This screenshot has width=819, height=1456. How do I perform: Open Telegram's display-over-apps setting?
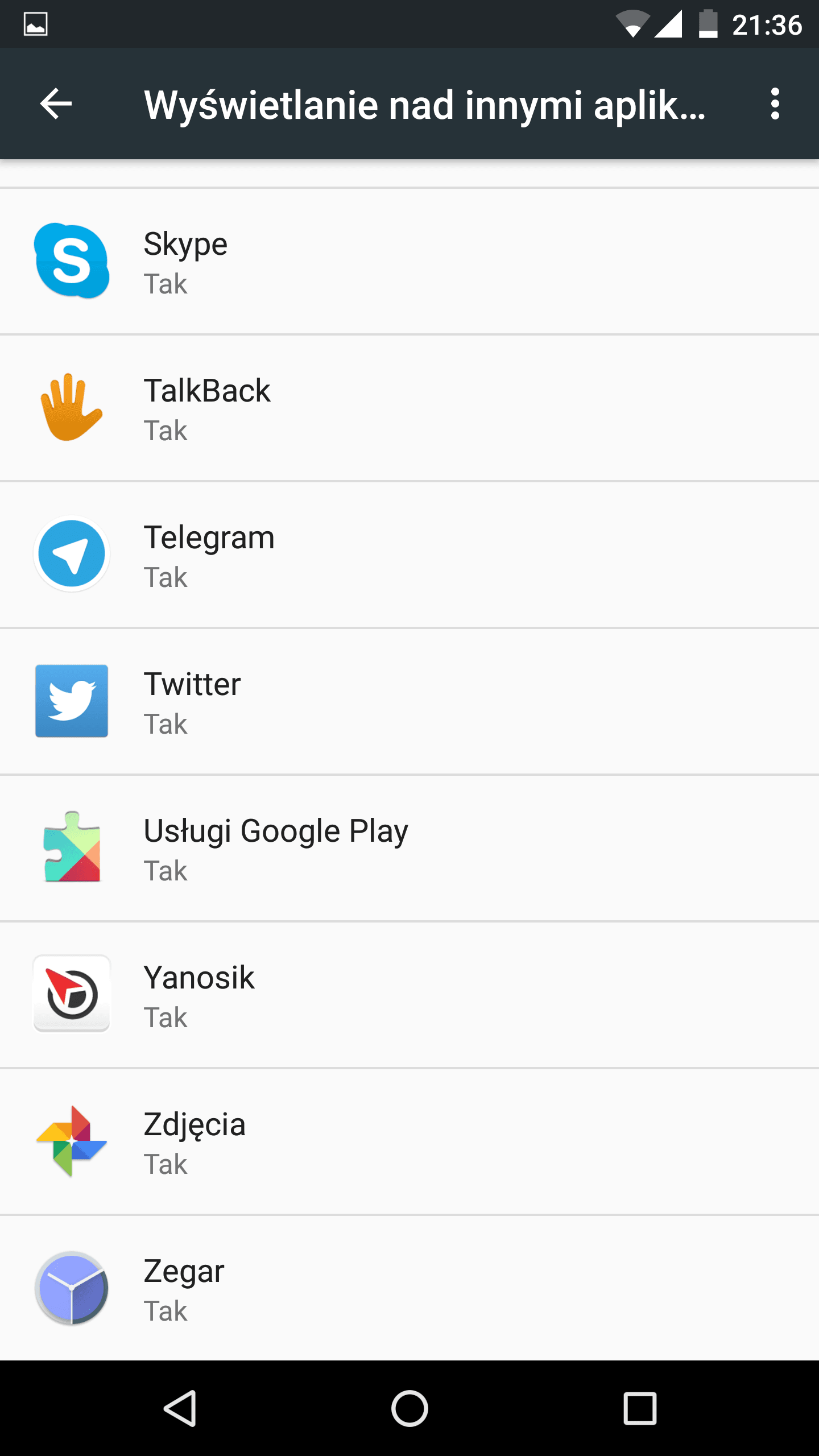pyautogui.click(x=409, y=555)
